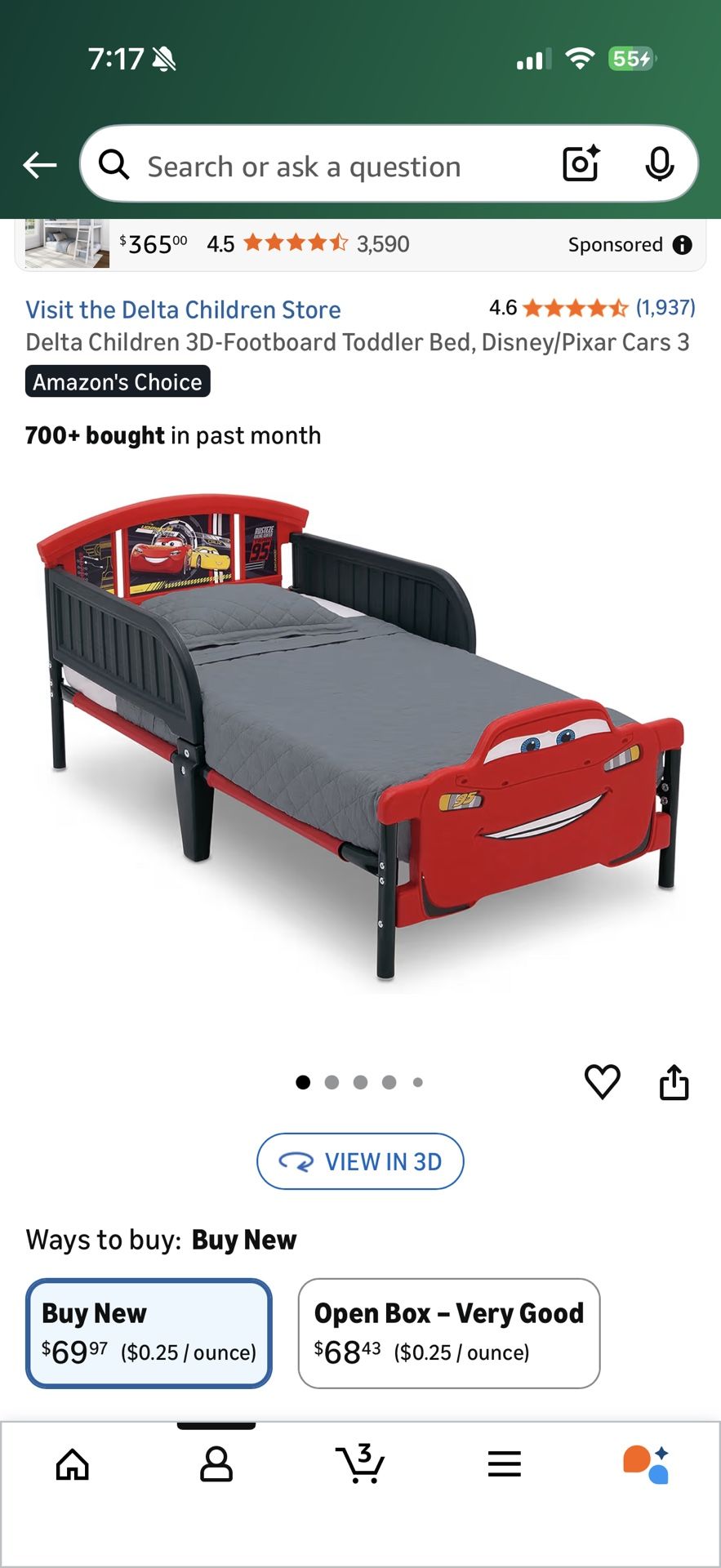Screen dimensions: 721x1568
Task: Open camera visual search
Action: [x=581, y=164]
